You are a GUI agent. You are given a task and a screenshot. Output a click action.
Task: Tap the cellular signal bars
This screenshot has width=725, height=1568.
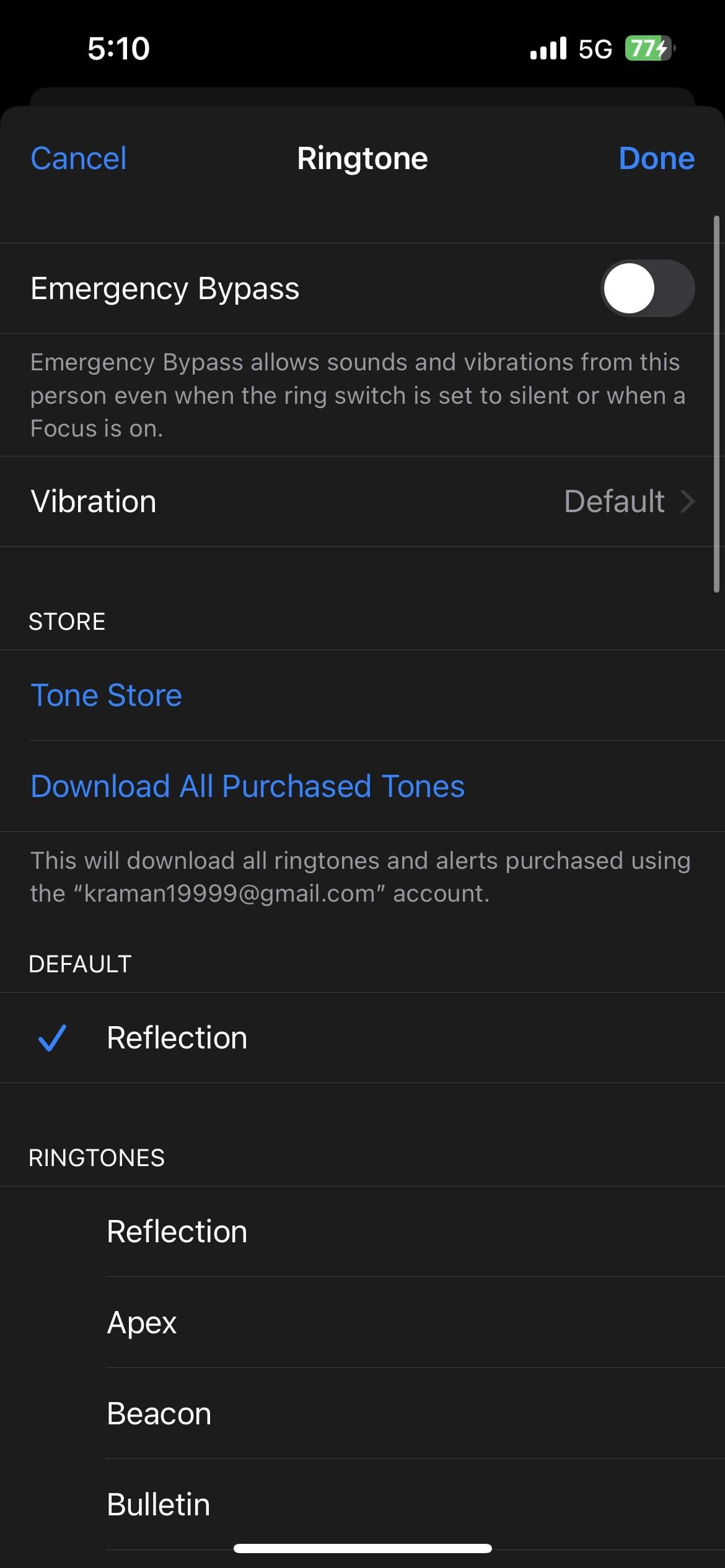point(548,48)
